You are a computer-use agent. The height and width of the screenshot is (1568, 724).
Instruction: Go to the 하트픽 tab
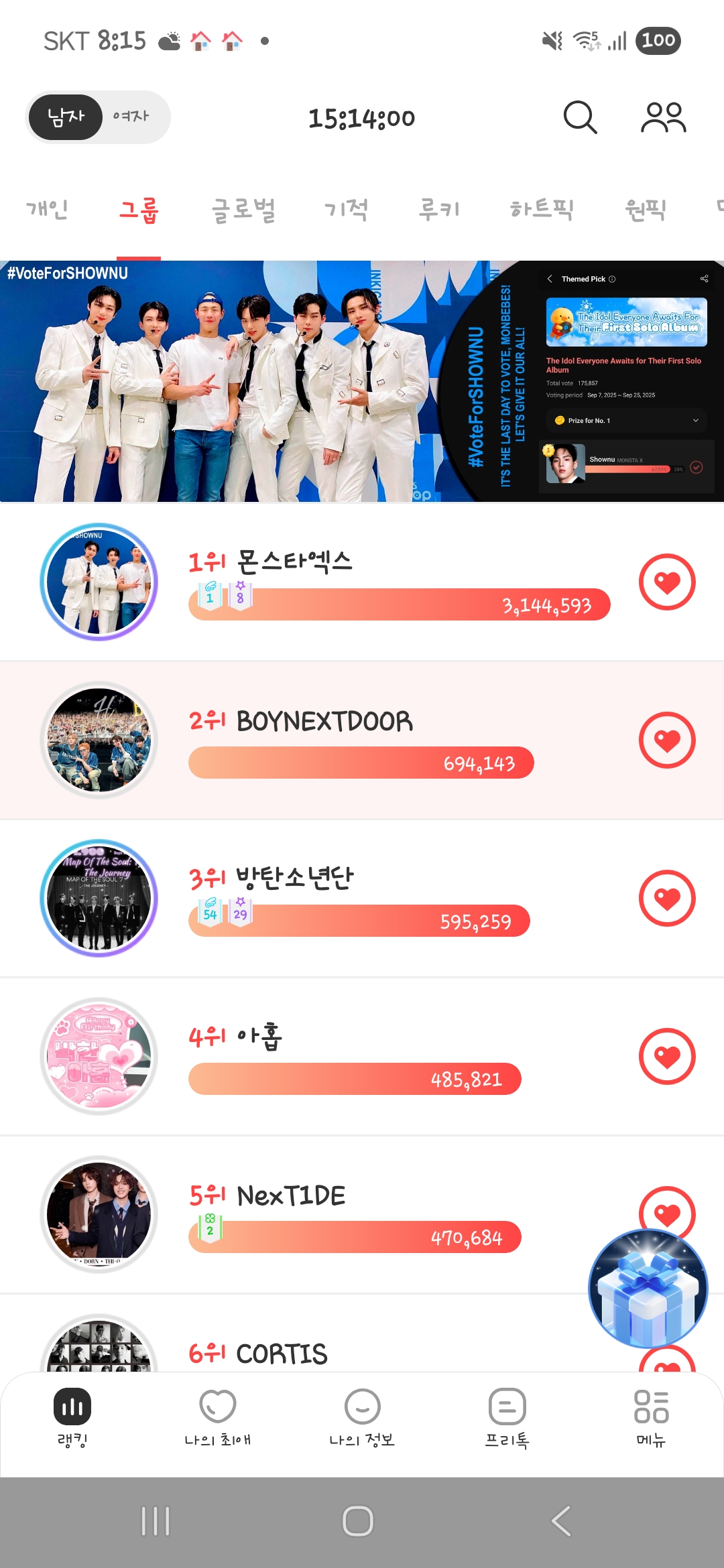(542, 210)
